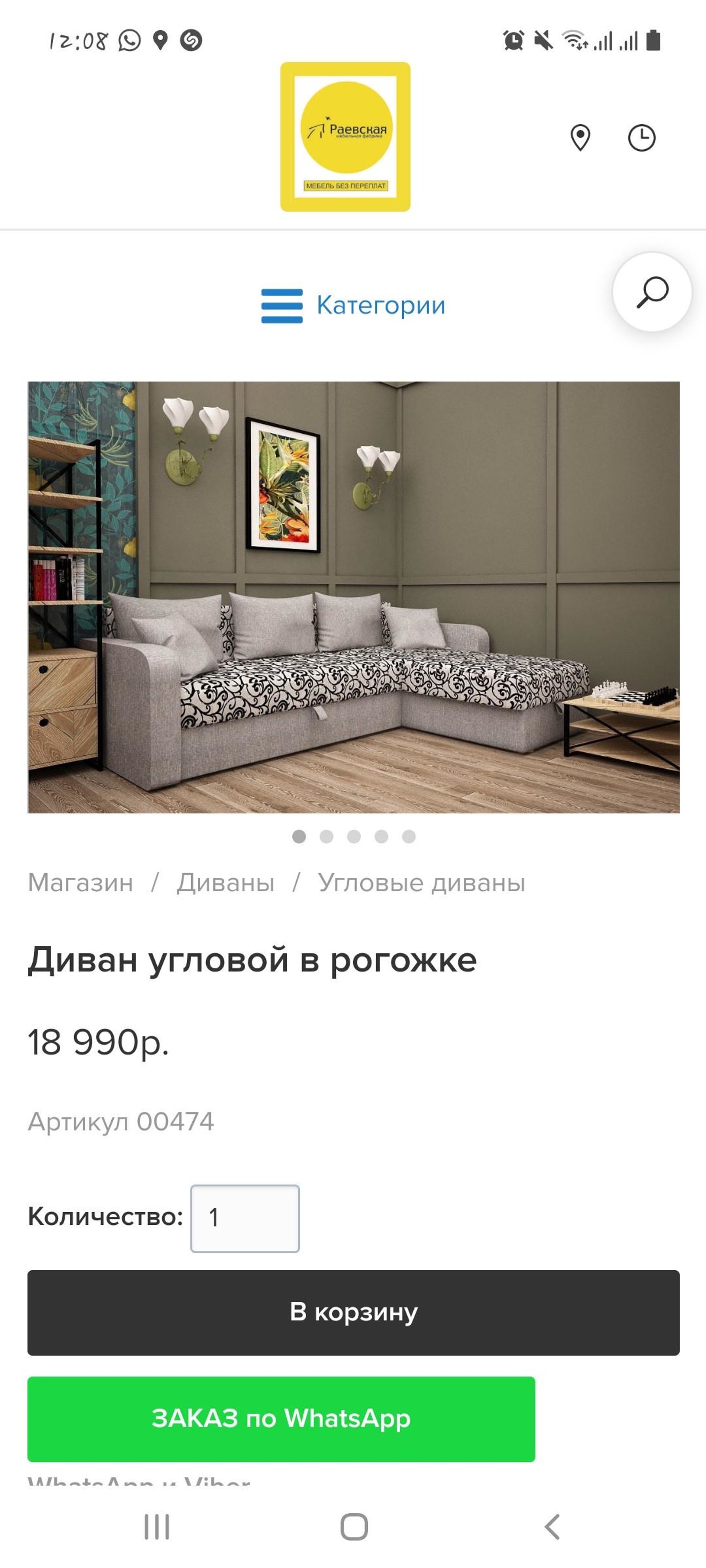706x1568 pixels.
Task: Open the Угловые диваны breadcrumb link
Action: click(421, 883)
